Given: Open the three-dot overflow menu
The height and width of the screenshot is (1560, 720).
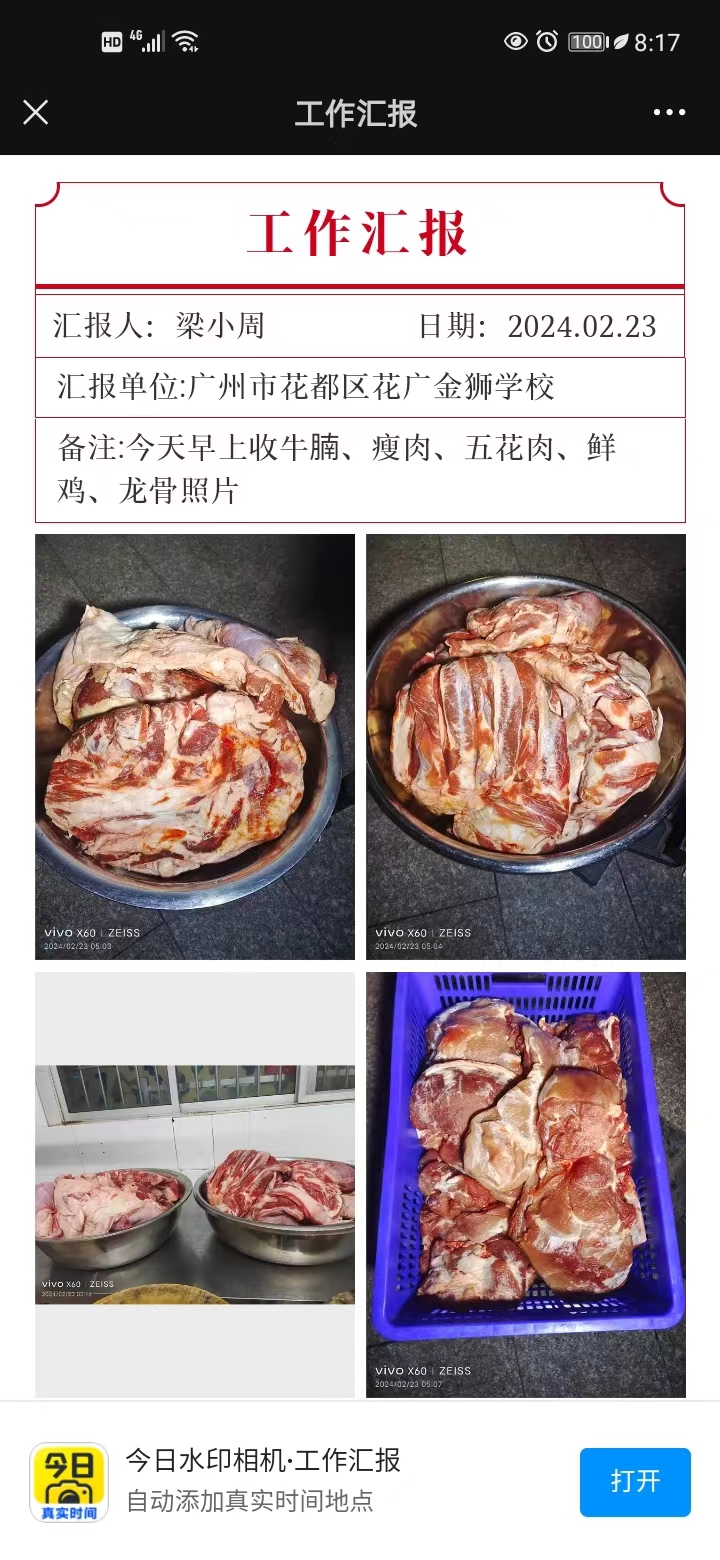Looking at the screenshot, I should pos(669,112).
